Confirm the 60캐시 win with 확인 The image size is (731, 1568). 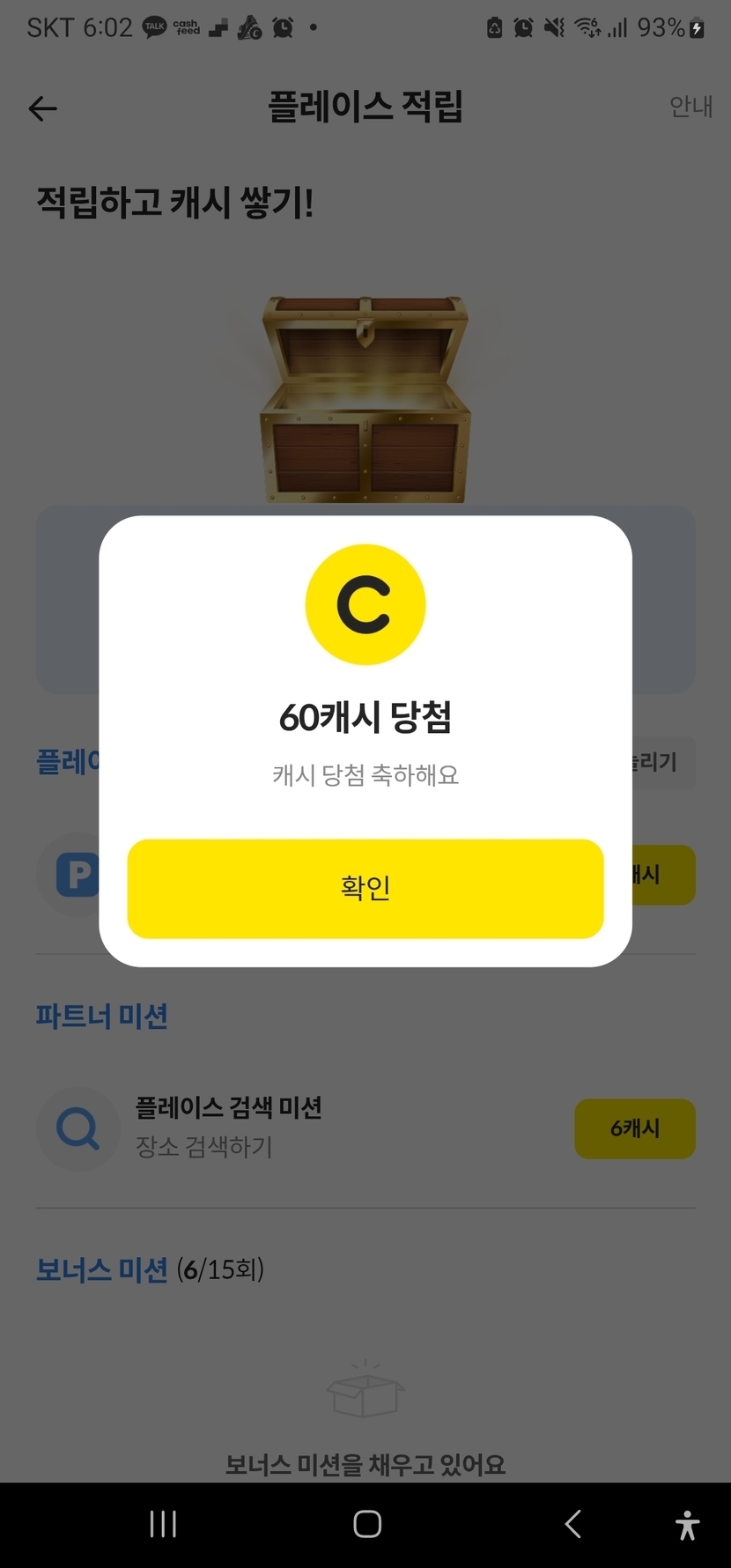pos(365,888)
